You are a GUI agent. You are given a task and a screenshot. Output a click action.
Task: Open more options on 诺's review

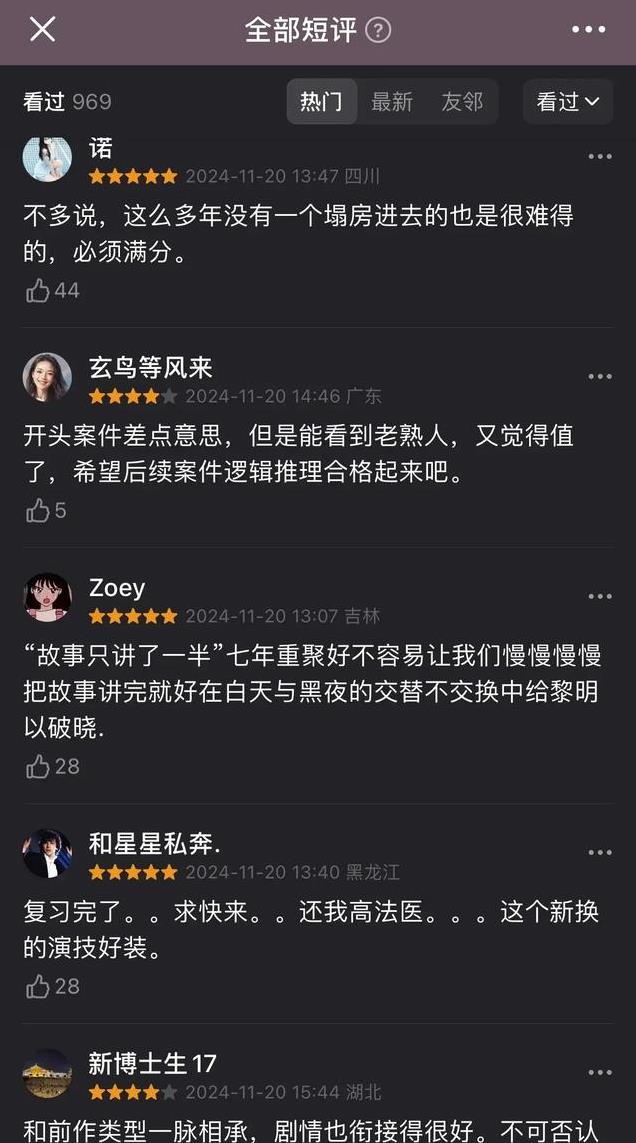(x=600, y=157)
